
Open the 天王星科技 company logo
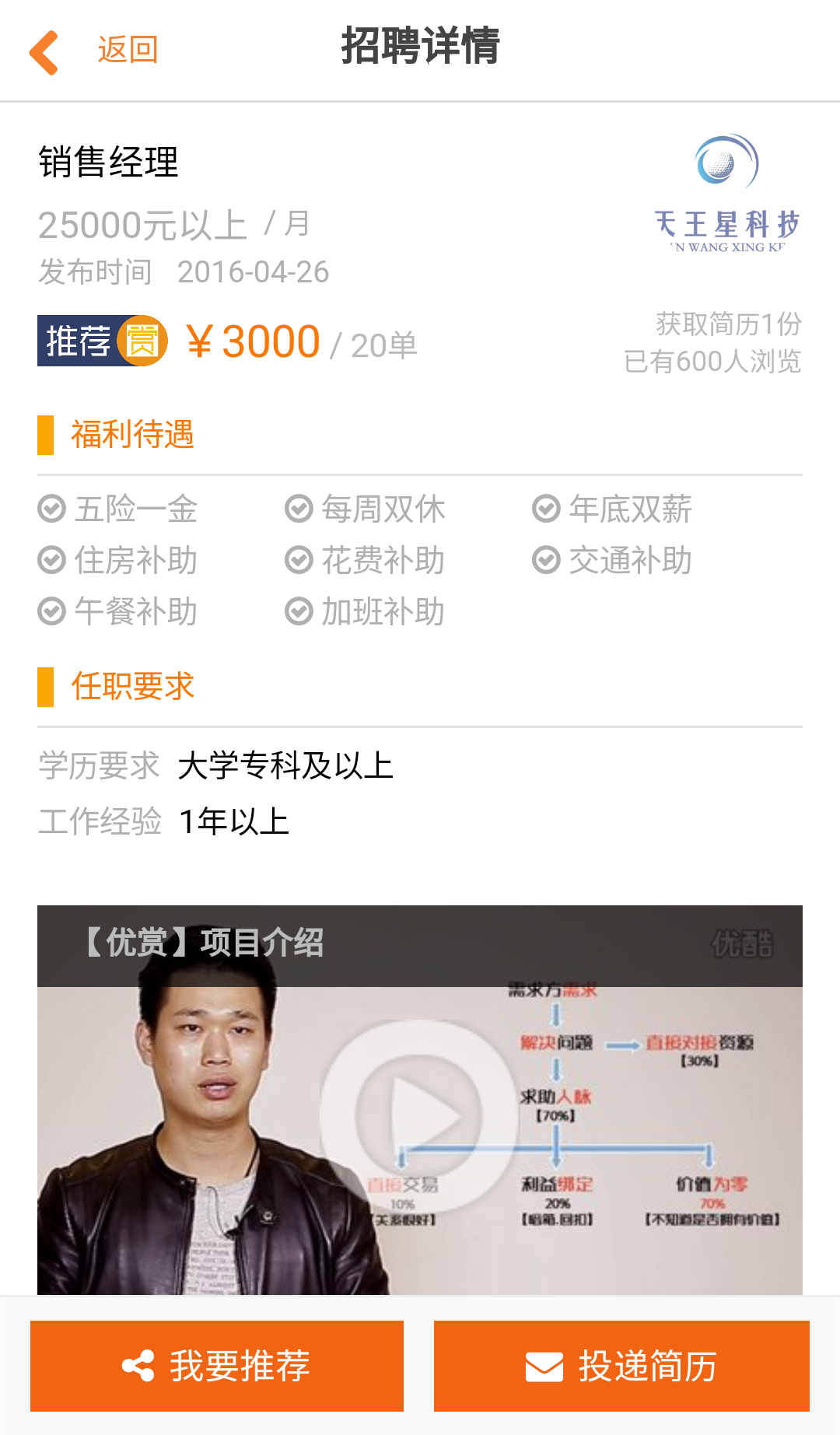(x=727, y=194)
